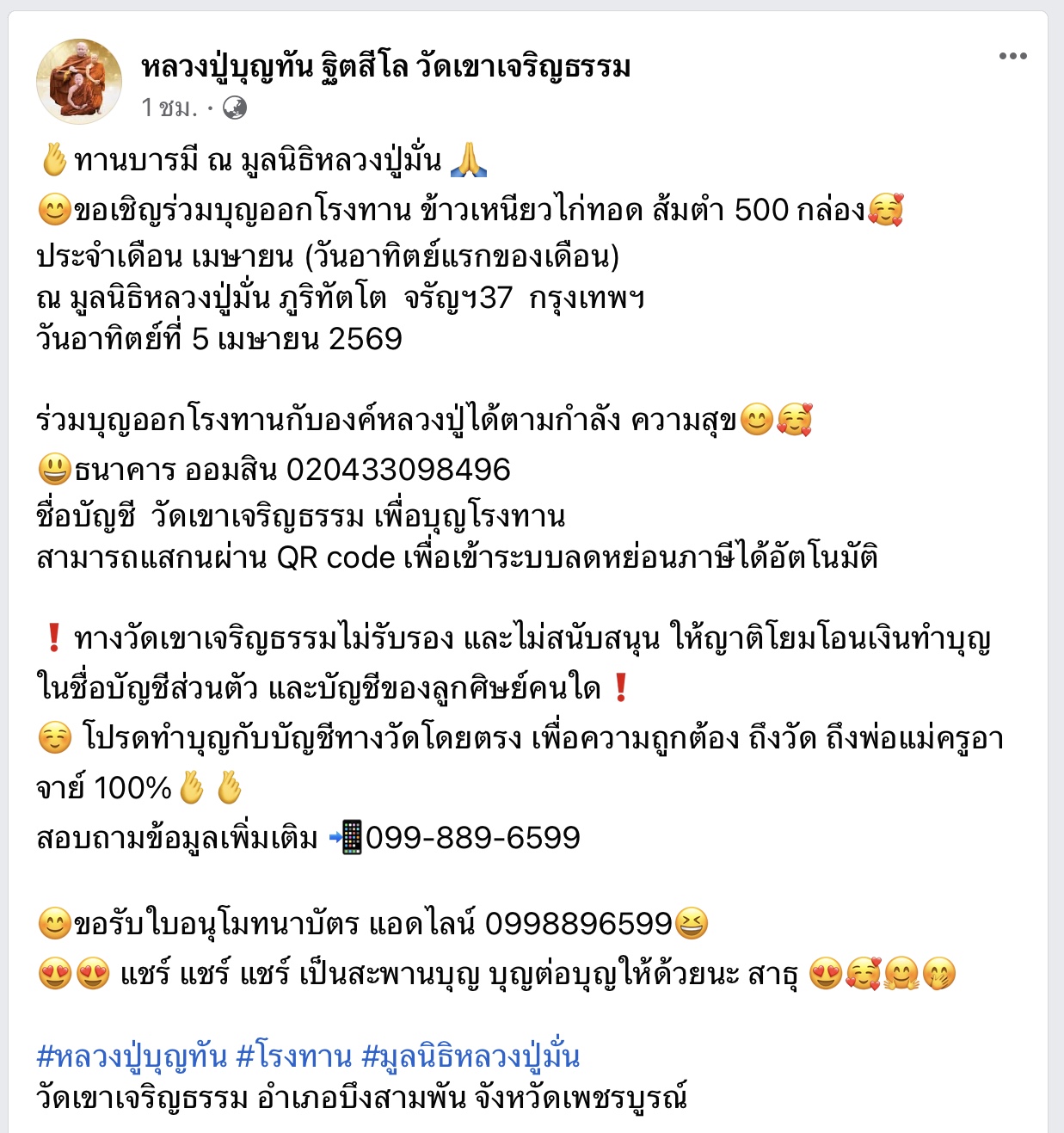Open the monk's profile picture
This screenshot has height=1133, width=1064.
point(79,81)
